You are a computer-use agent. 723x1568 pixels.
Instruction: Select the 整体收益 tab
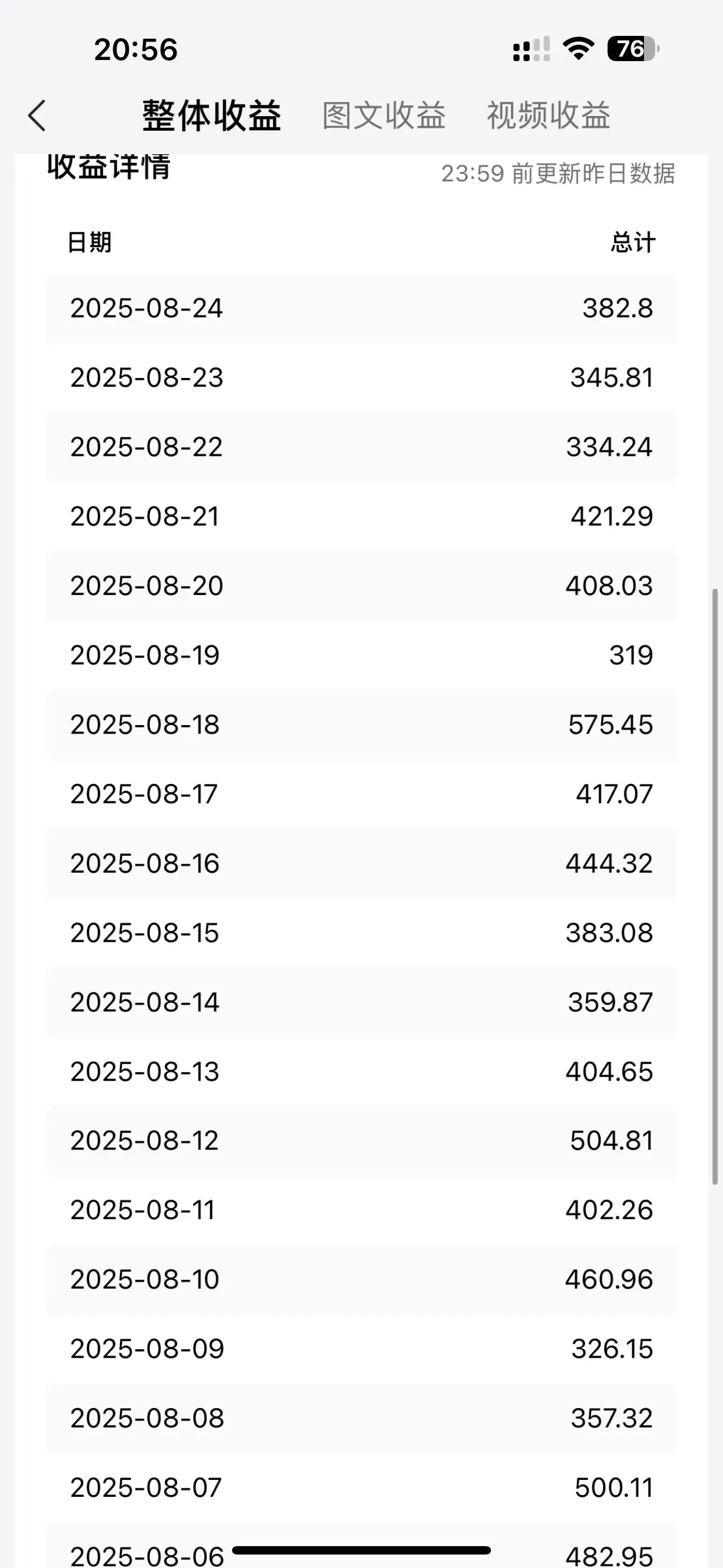pyautogui.click(x=211, y=116)
